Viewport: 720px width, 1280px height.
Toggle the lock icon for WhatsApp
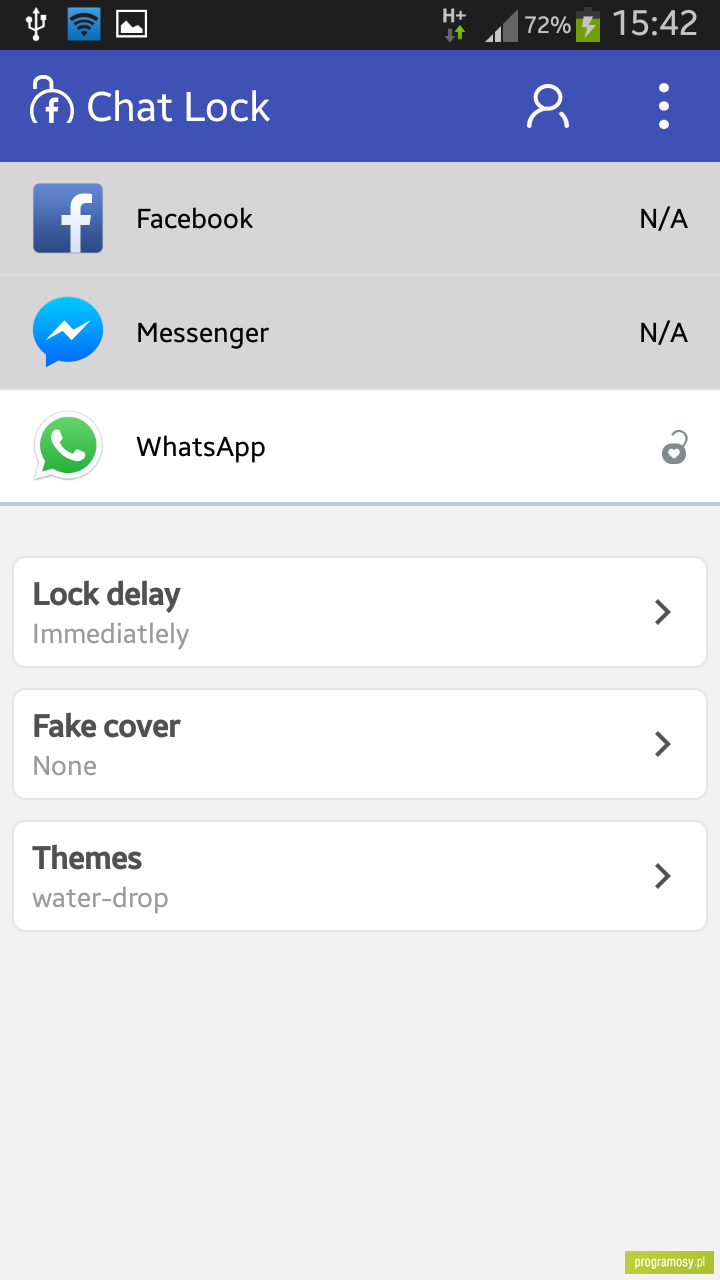[x=675, y=447]
